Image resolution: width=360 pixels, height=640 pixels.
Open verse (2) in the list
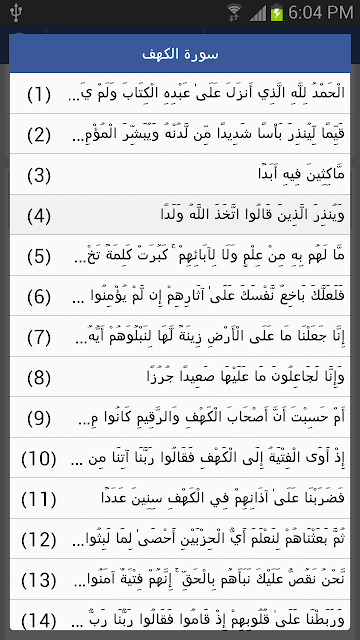pos(180,134)
